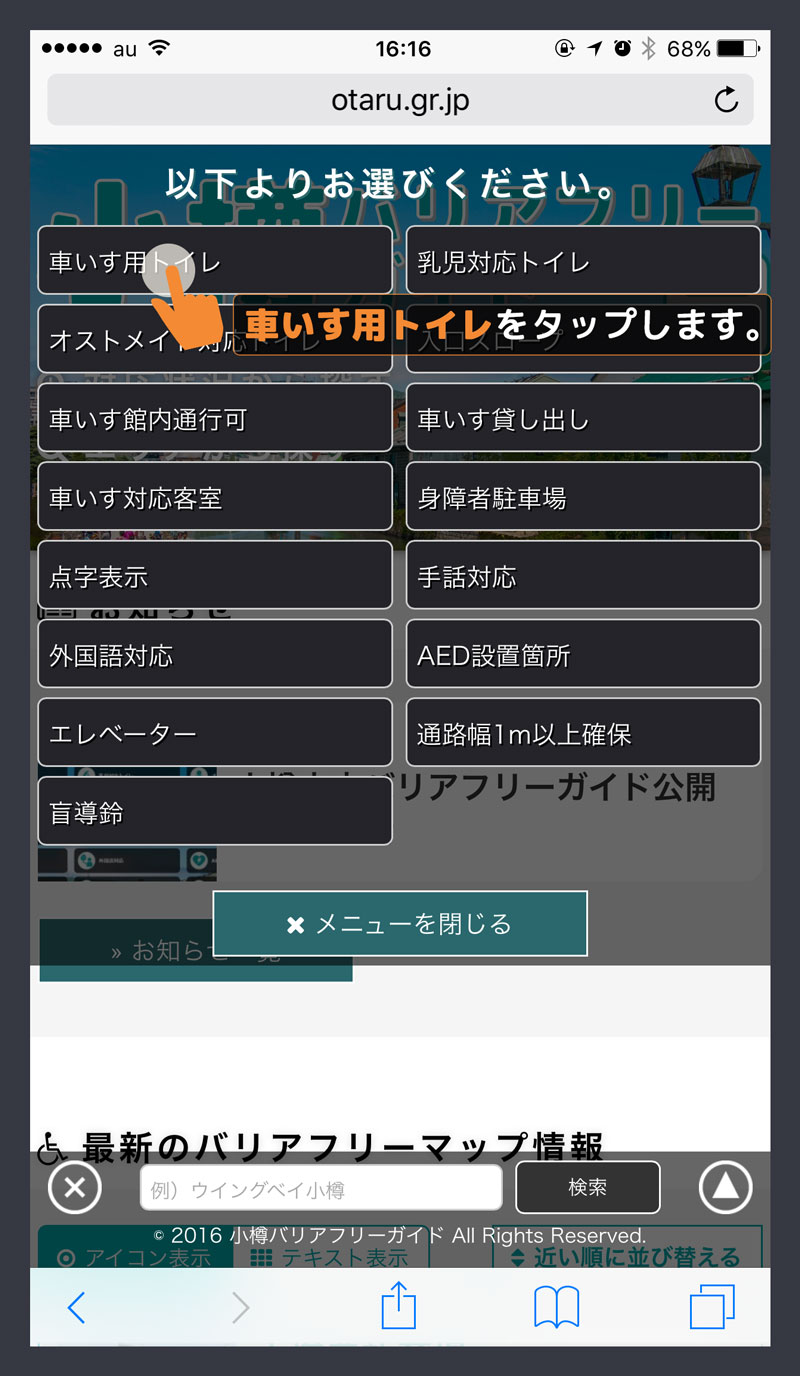Choose 手話対応 option

pos(583,576)
